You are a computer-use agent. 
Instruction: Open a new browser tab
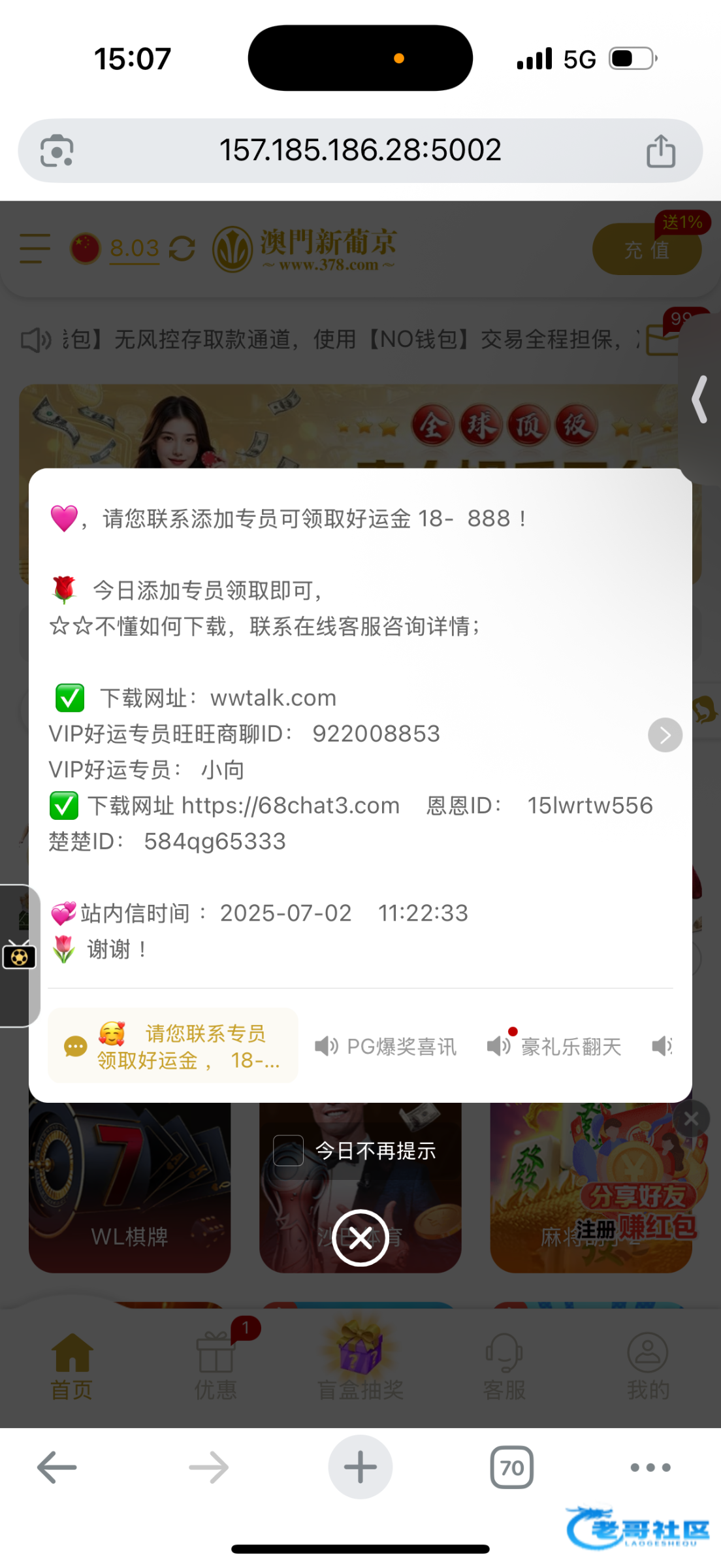(x=360, y=1467)
